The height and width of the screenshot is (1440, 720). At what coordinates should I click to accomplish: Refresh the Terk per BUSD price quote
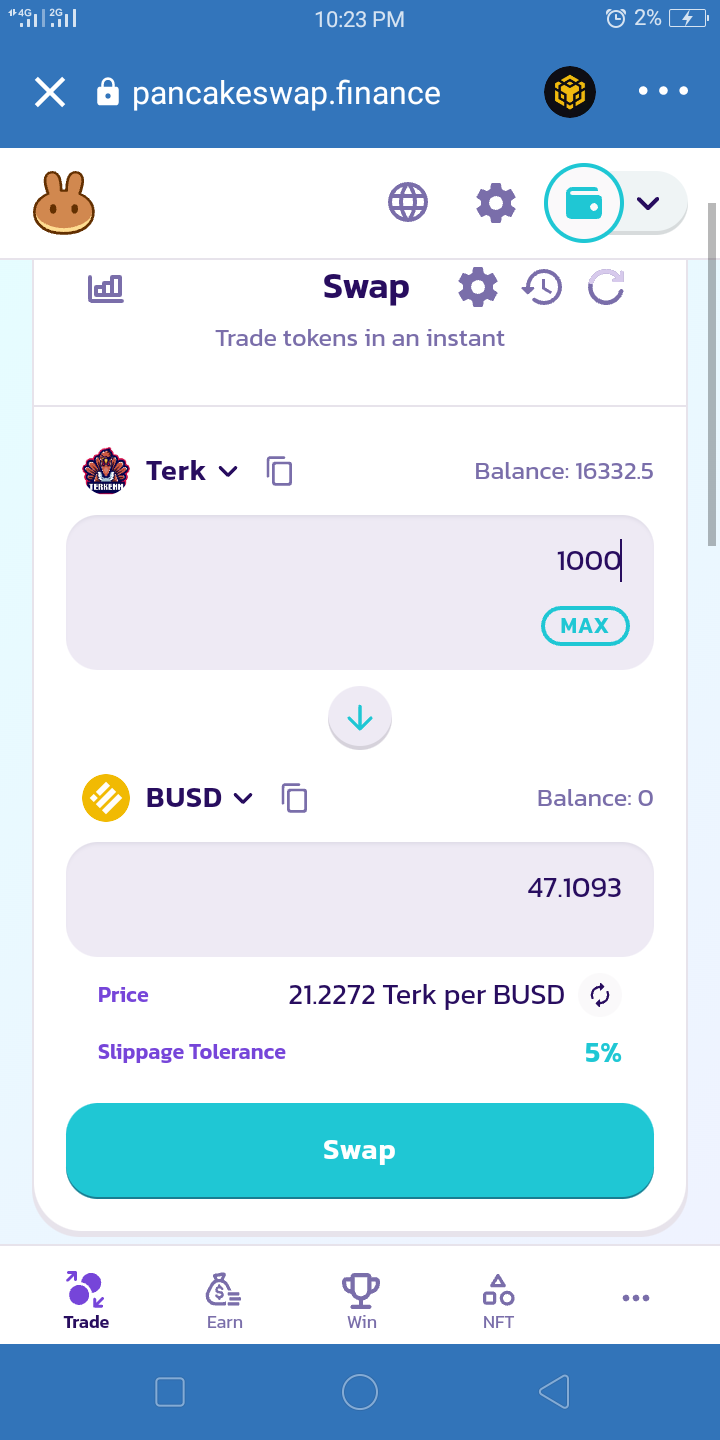(599, 994)
